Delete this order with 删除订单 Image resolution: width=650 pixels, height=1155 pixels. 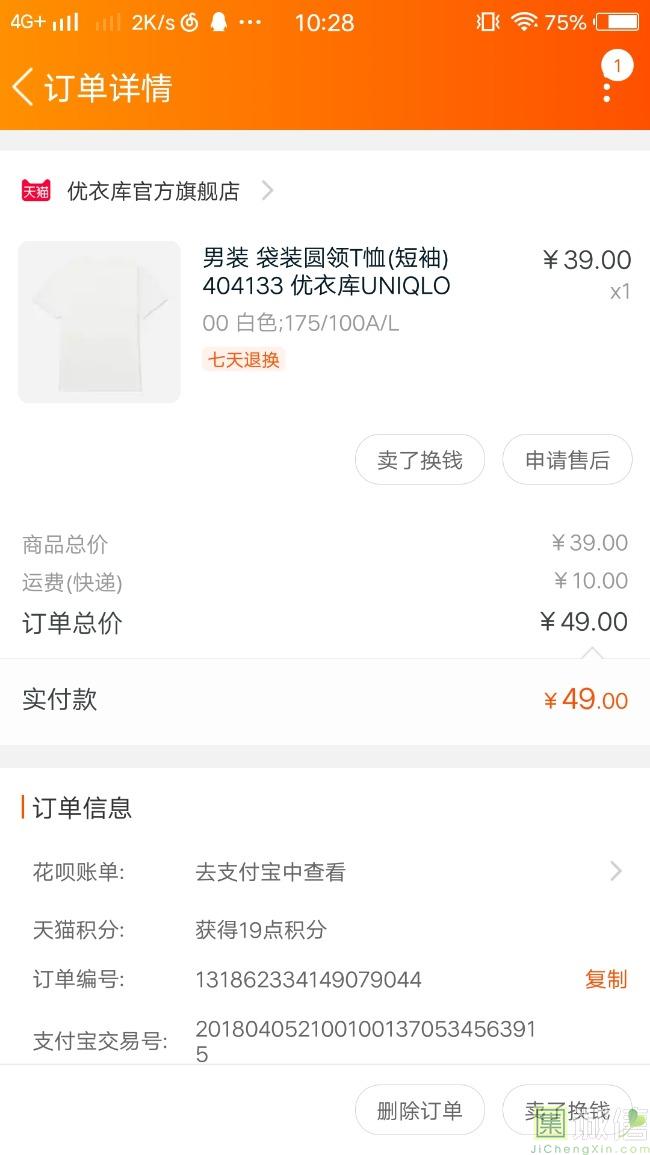coord(420,1110)
